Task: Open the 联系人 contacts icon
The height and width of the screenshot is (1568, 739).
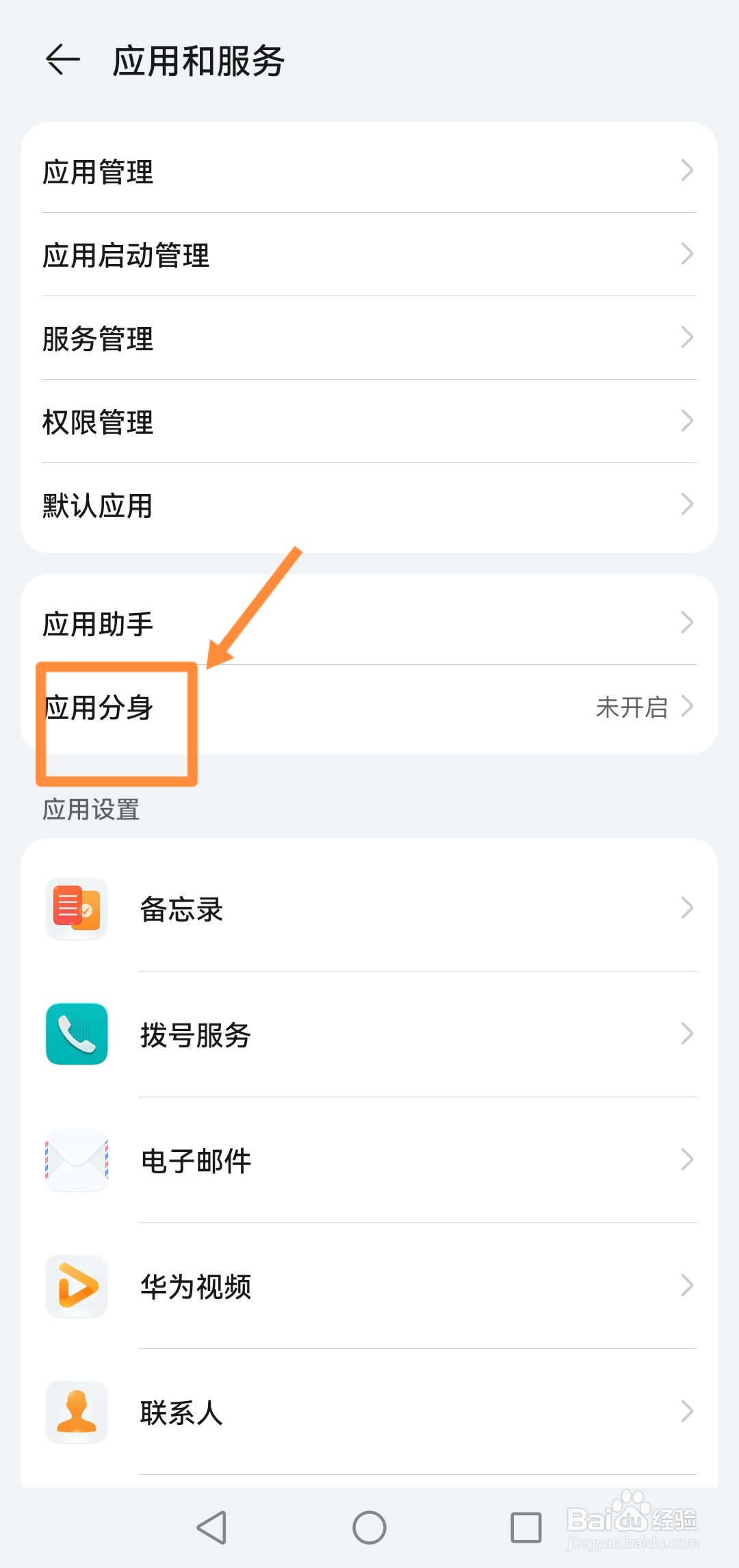Action: click(76, 1412)
